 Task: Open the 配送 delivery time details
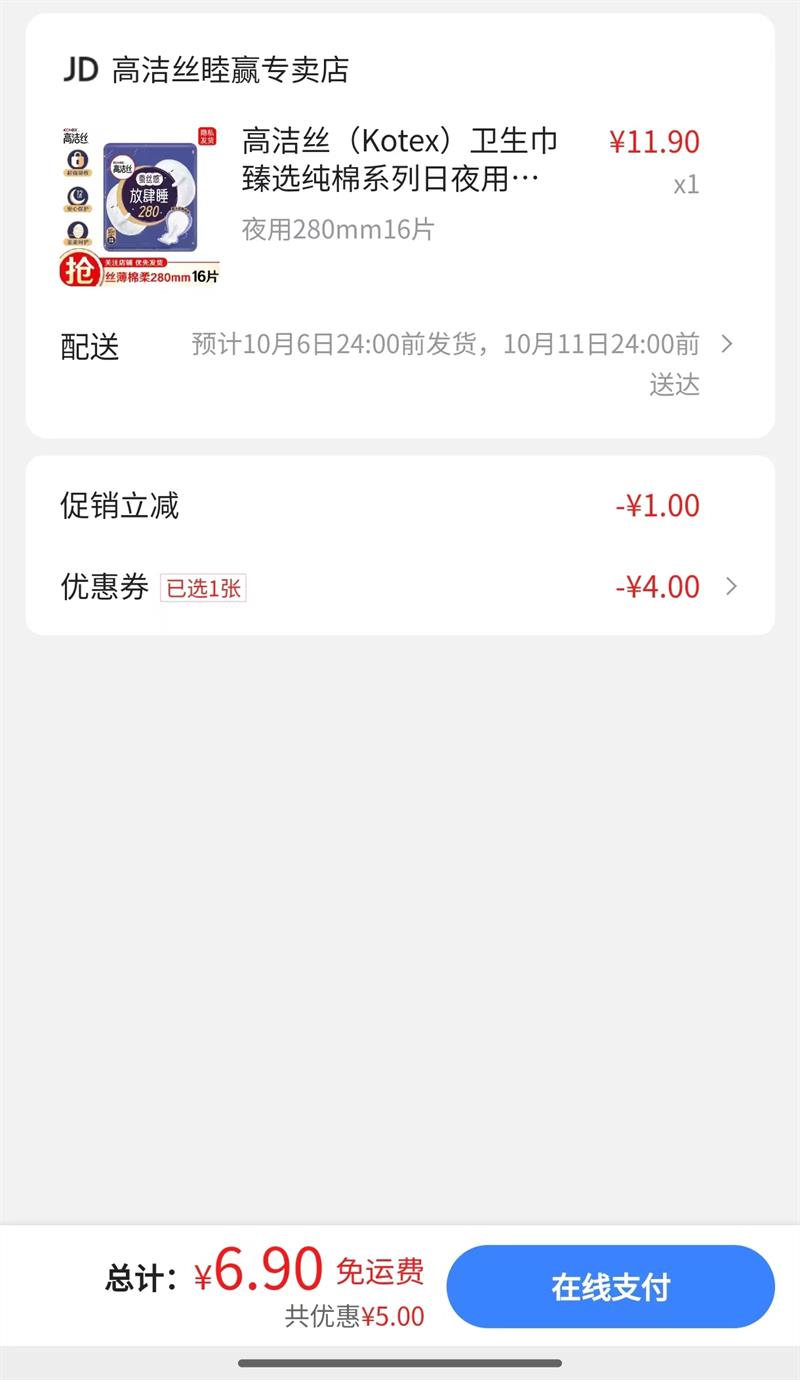pos(445,364)
